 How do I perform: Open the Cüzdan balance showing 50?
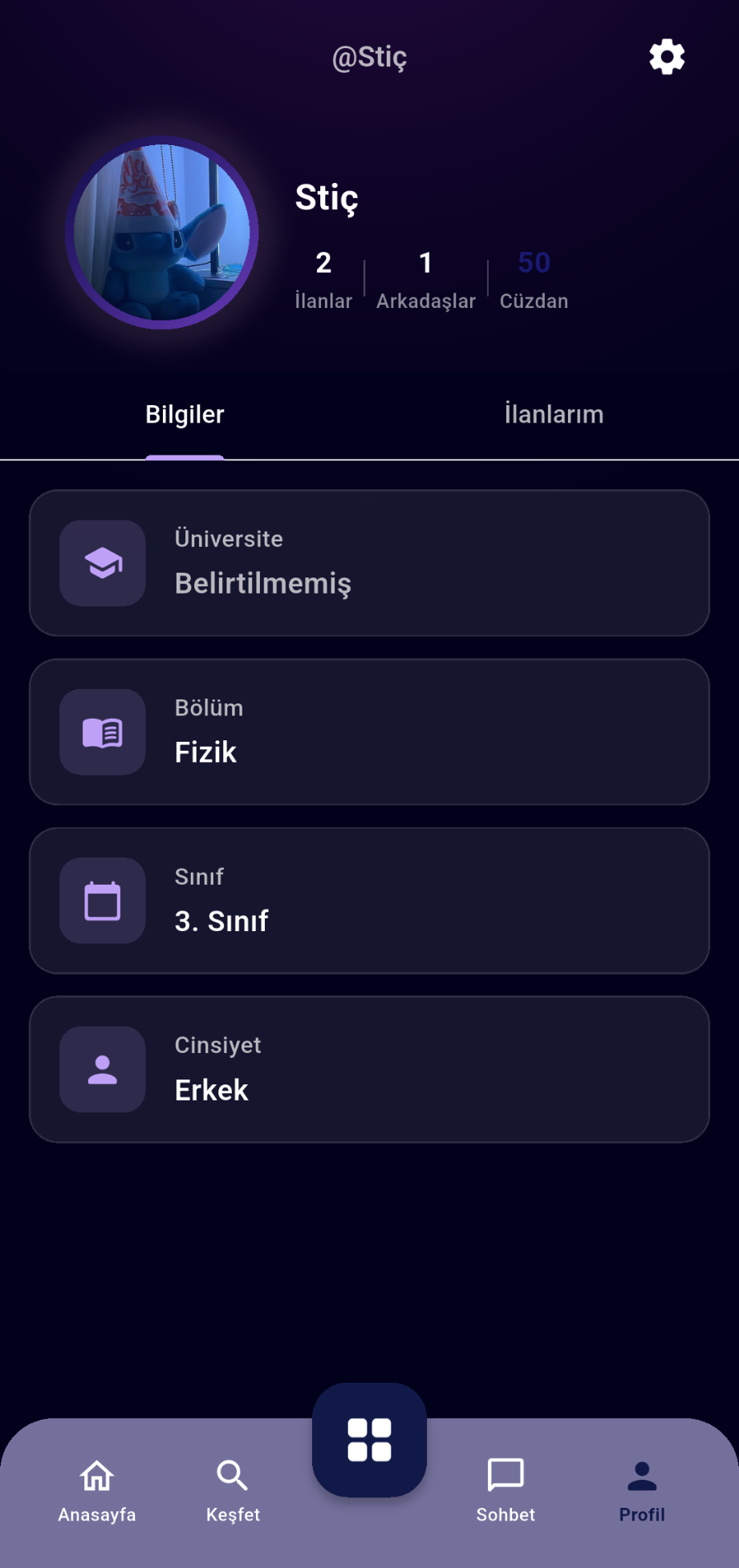pos(534,279)
